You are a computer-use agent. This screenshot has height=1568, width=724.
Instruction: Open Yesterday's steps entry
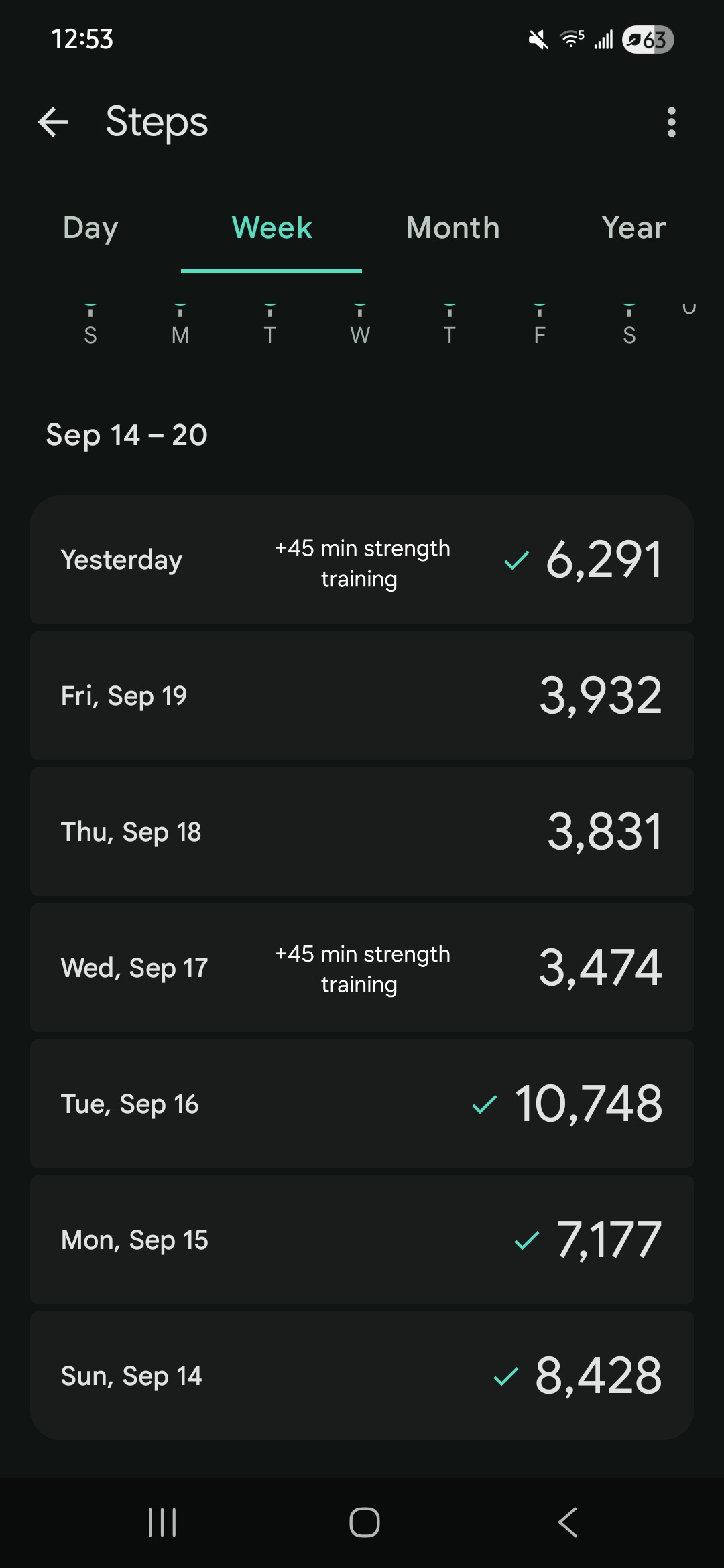click(x=362, y=560)
